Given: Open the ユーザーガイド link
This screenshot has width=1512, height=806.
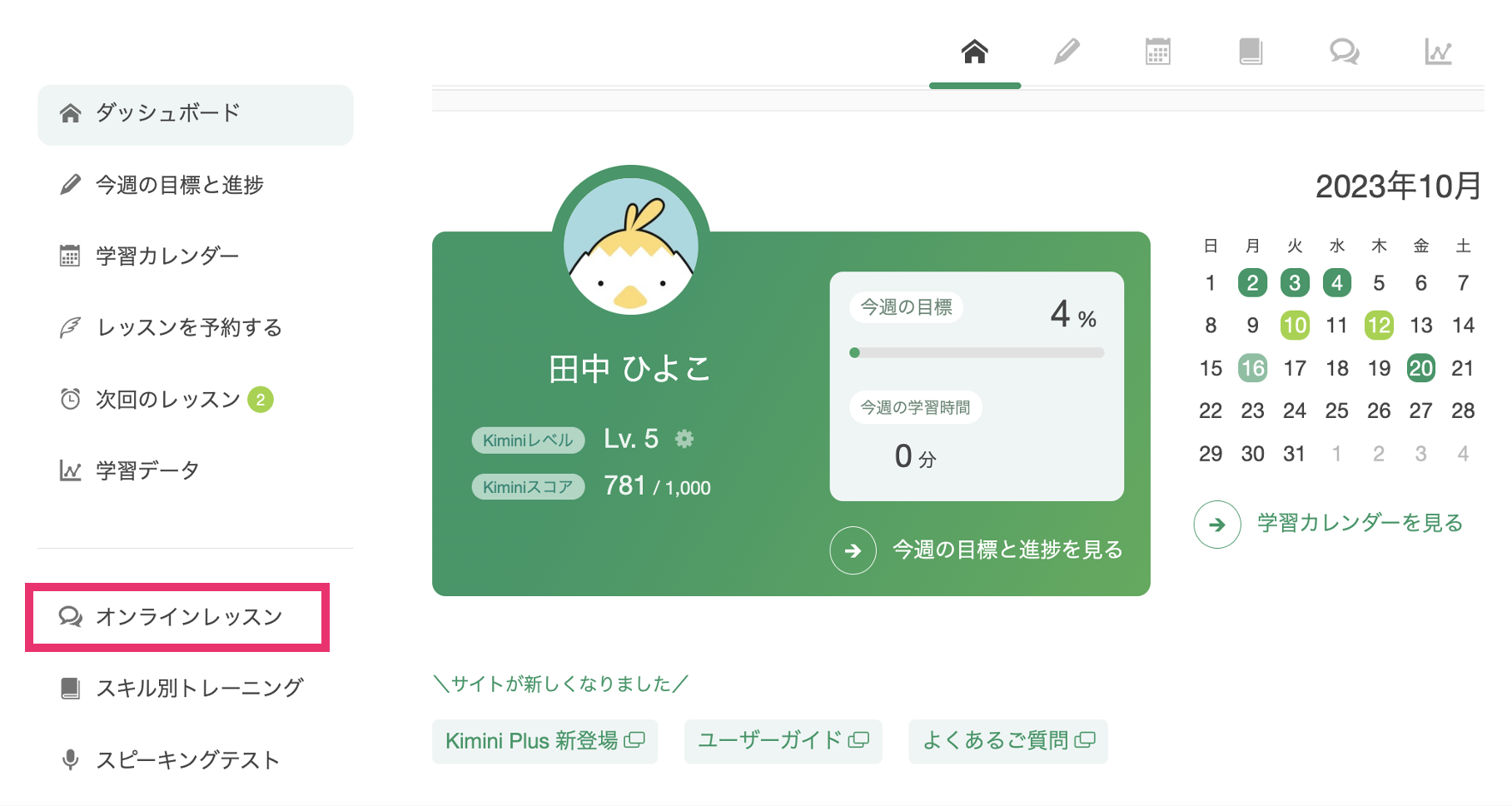Looking at the screenshot, I should pos(783,741).
